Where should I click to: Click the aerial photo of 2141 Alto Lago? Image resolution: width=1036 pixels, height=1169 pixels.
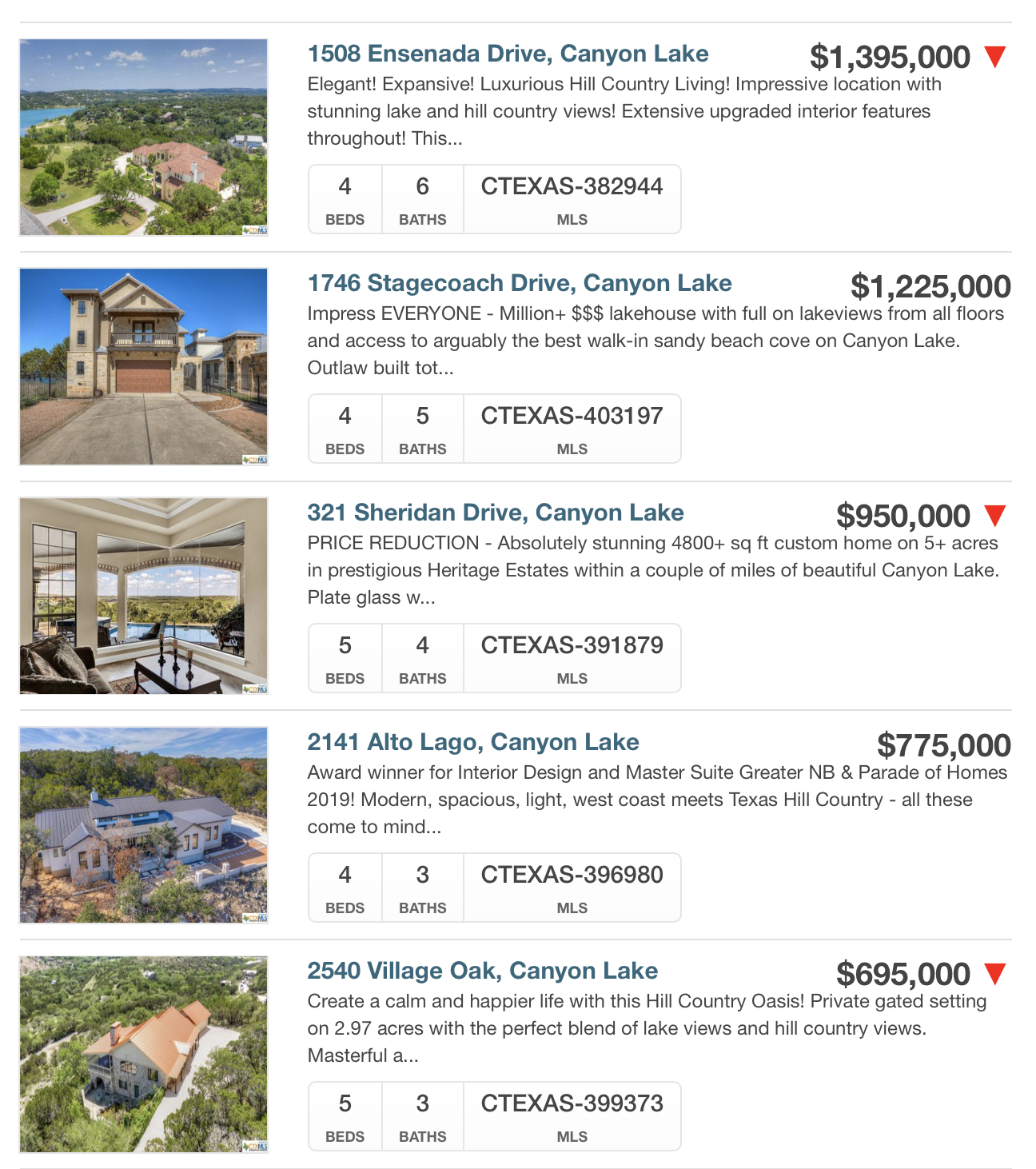point(145,824)
